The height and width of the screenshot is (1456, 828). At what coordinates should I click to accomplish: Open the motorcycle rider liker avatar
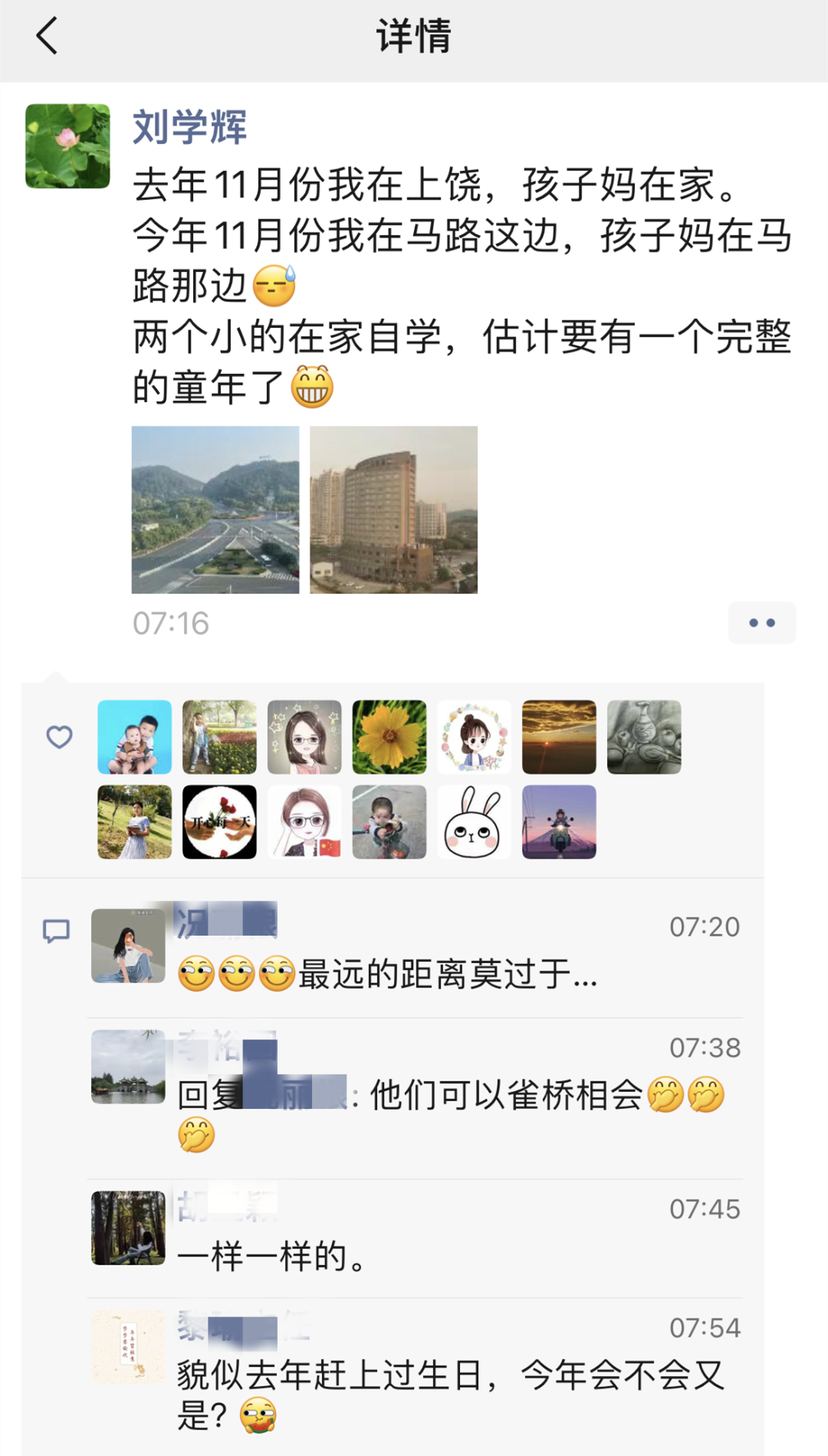(x=559, y=821)
